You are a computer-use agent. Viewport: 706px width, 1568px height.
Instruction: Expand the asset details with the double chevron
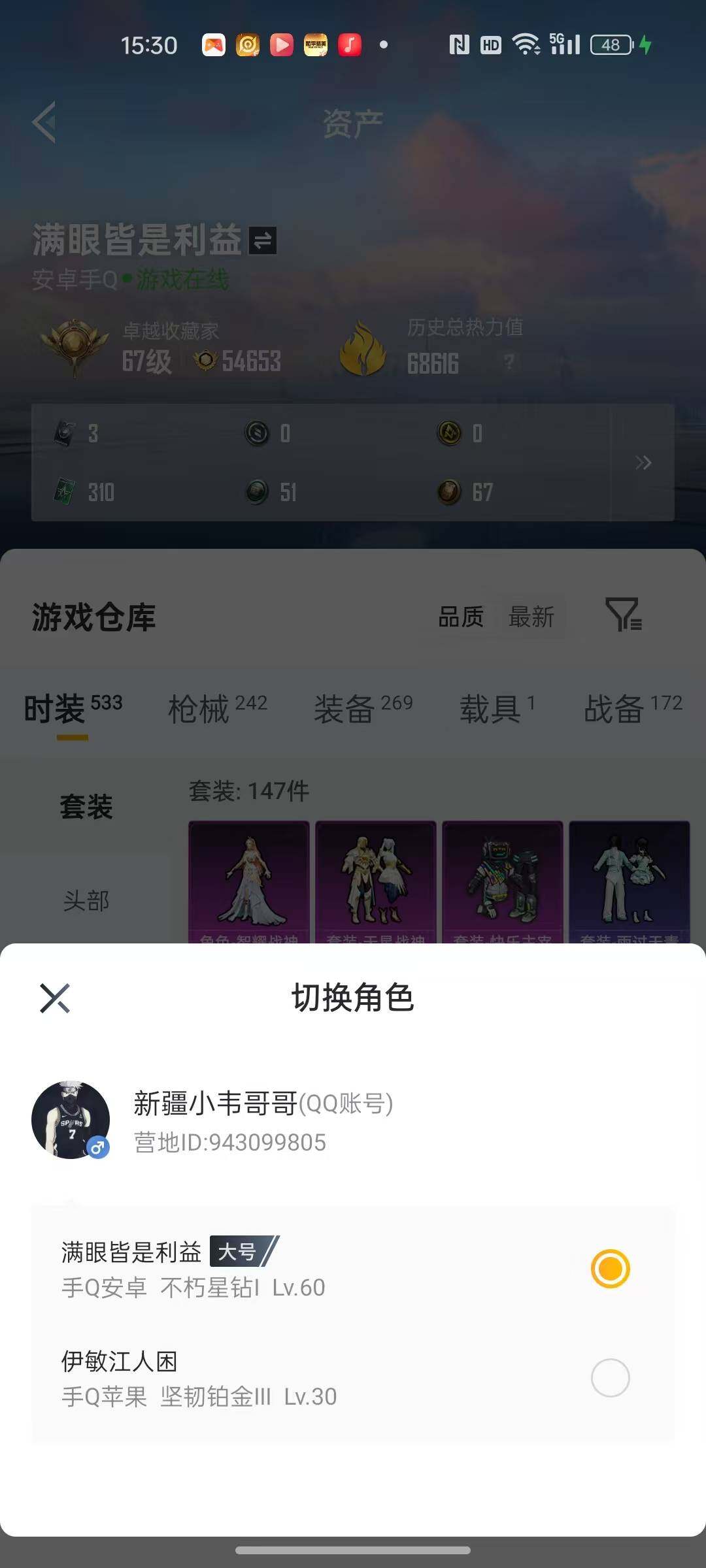coord(642,462)
